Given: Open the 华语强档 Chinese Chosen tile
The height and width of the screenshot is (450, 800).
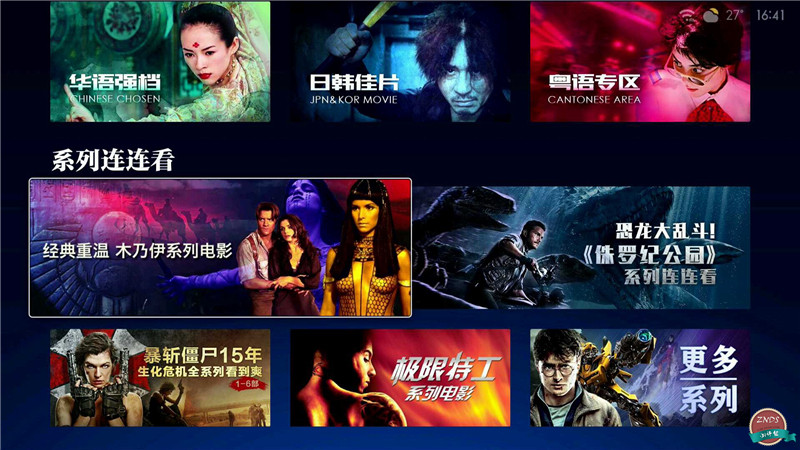Looking at the screenshot, I should [160, 62].
